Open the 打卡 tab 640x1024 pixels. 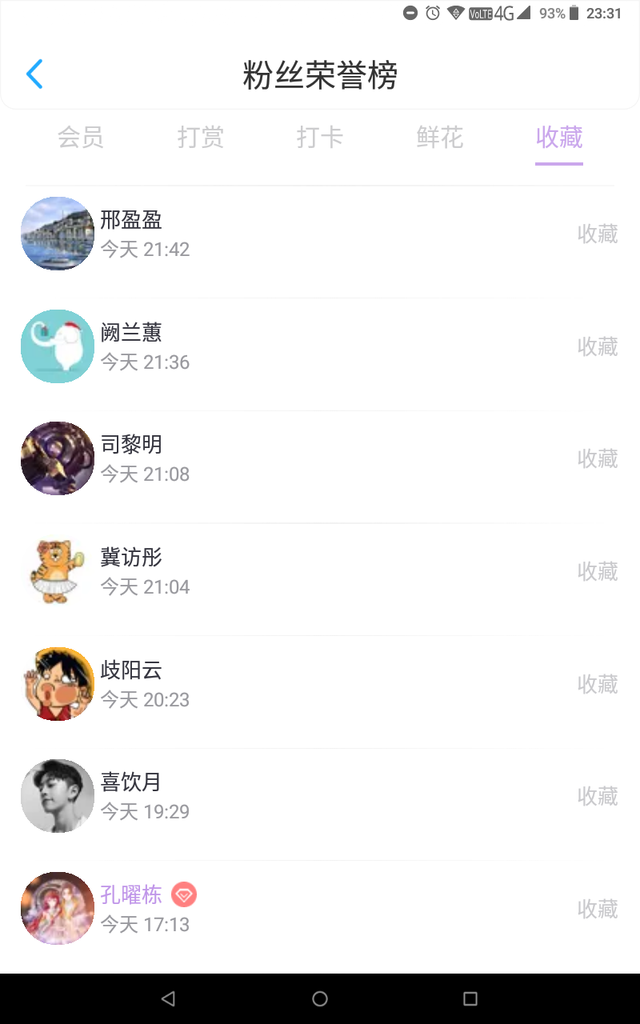pyautogui.click(x=320, y=137)
